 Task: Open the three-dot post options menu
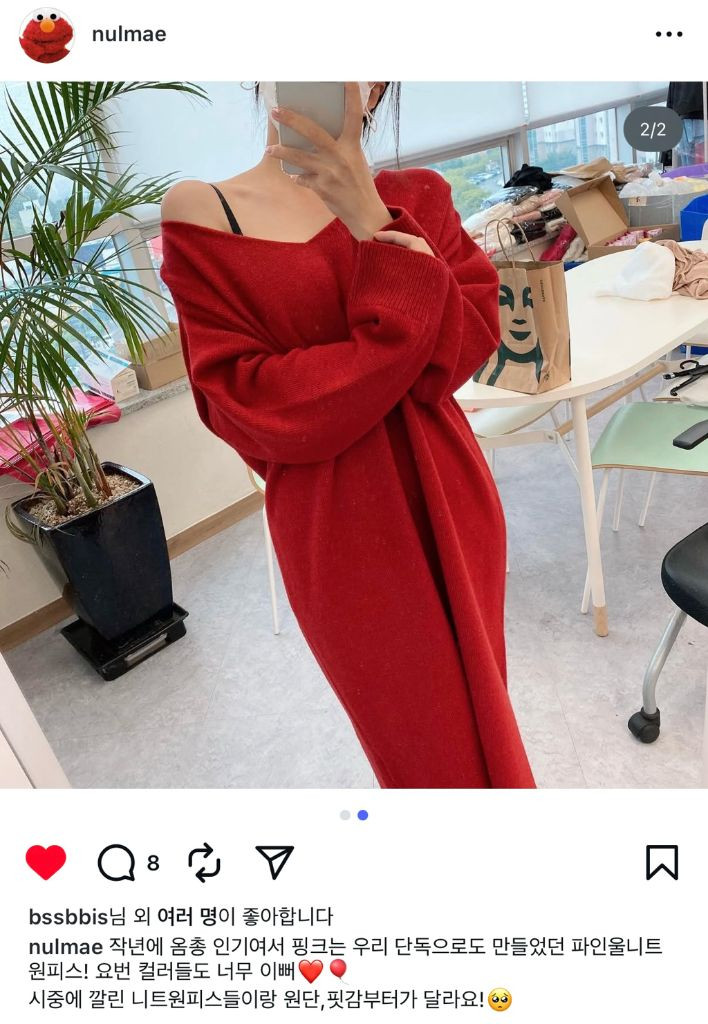(x=668, y=34)
